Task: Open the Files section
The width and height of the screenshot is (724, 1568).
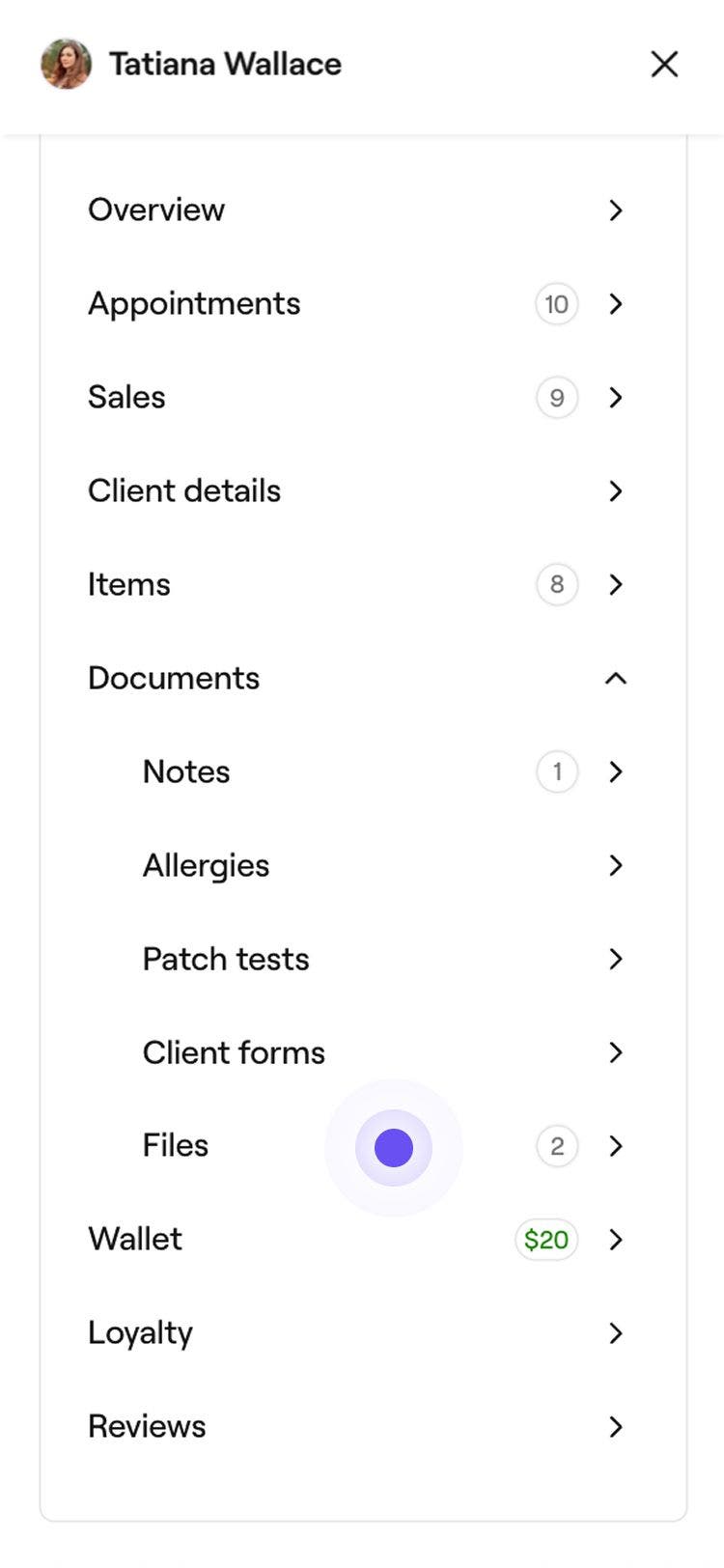Action: coord(616,1146)
